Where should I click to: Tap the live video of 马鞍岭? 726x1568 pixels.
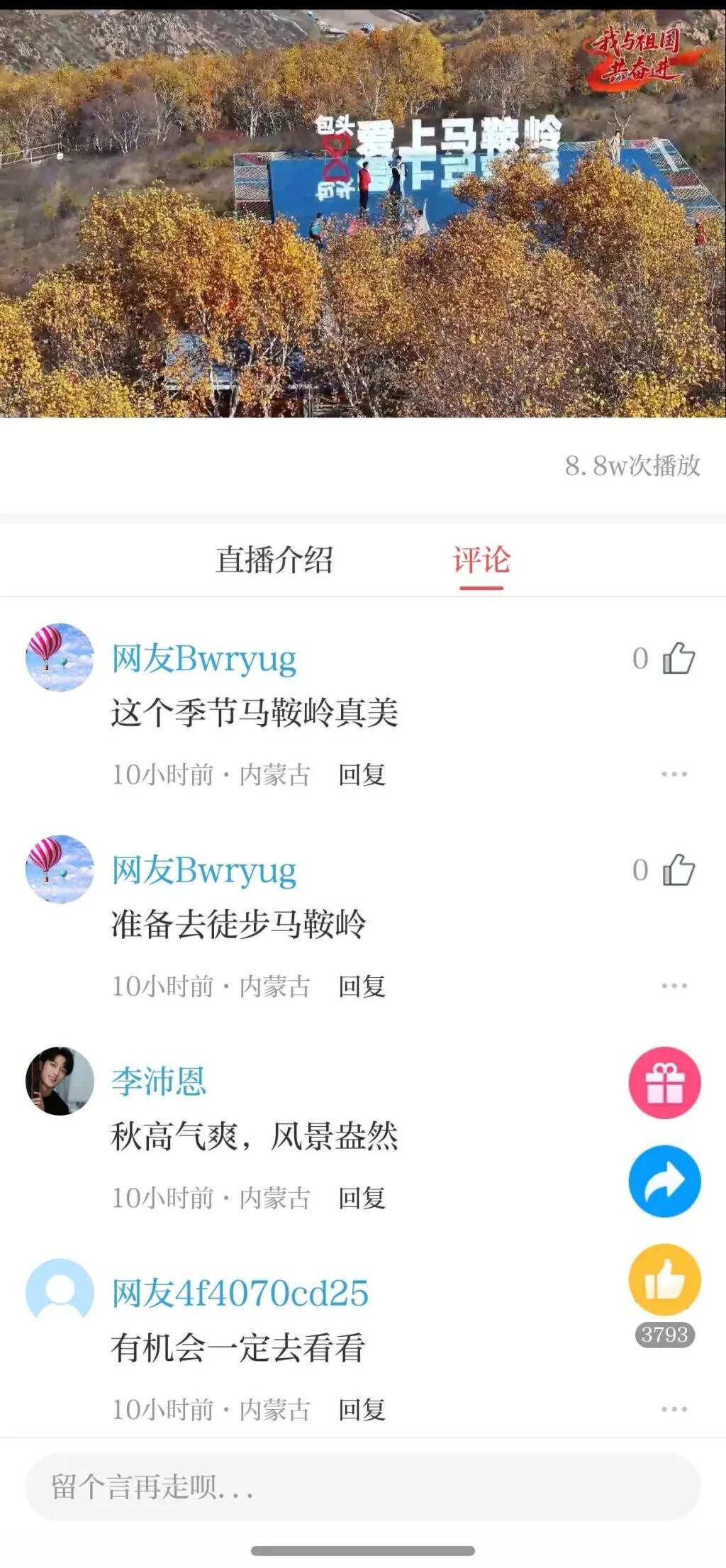(x=363, y=213)
